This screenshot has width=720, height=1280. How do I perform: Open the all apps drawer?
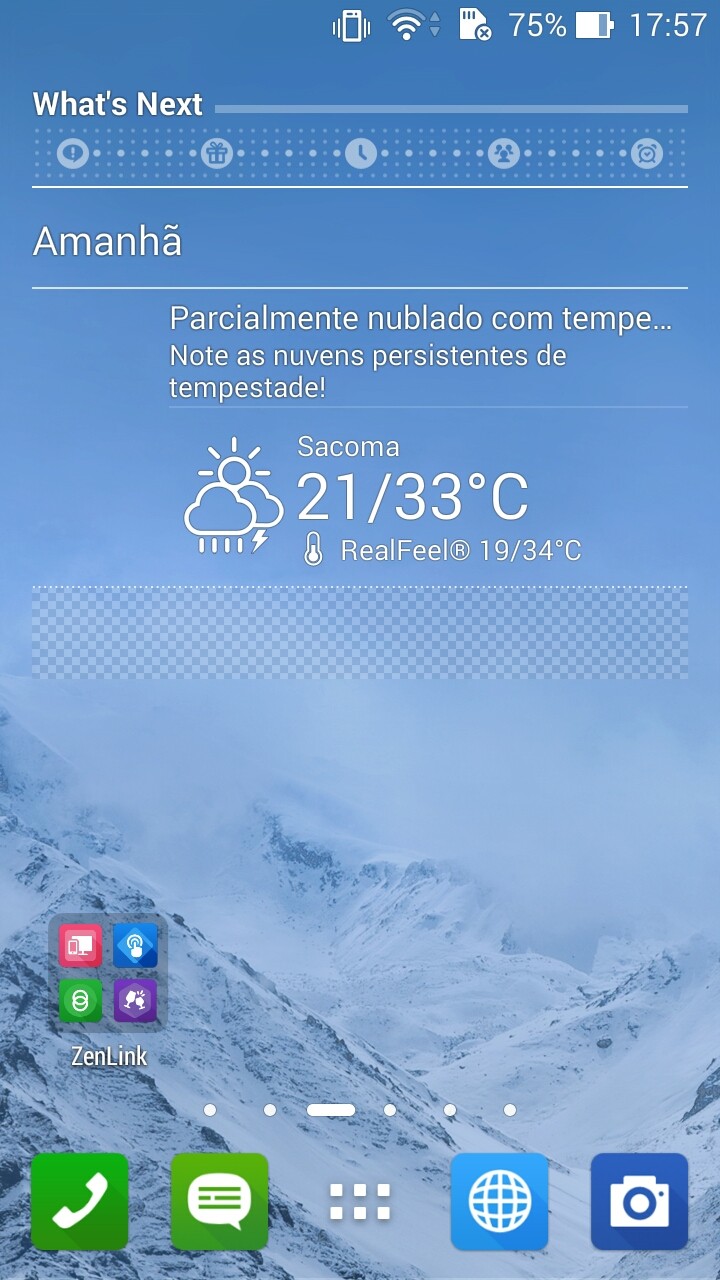point(360,1201)
